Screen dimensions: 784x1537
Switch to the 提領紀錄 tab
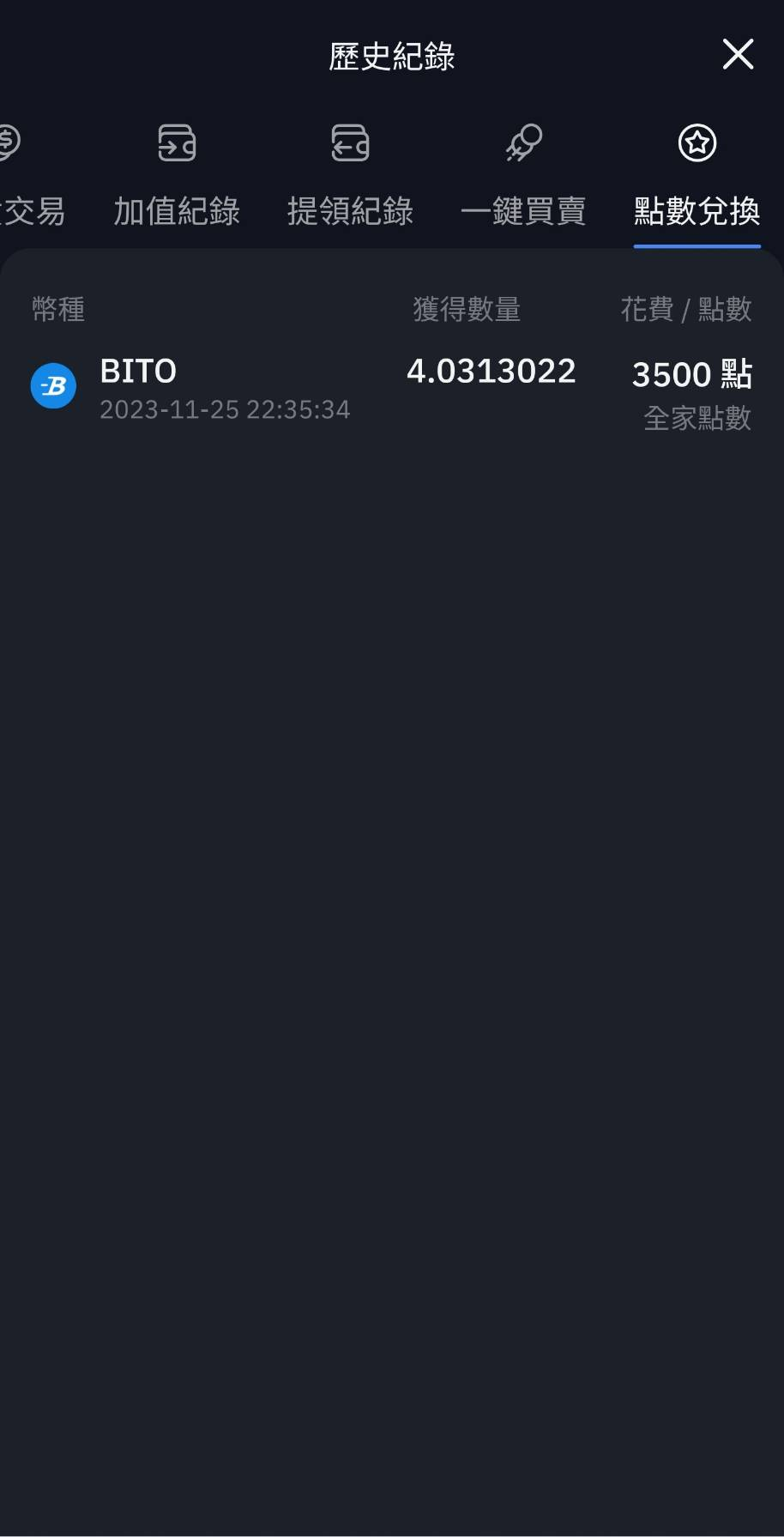point(350,176)
